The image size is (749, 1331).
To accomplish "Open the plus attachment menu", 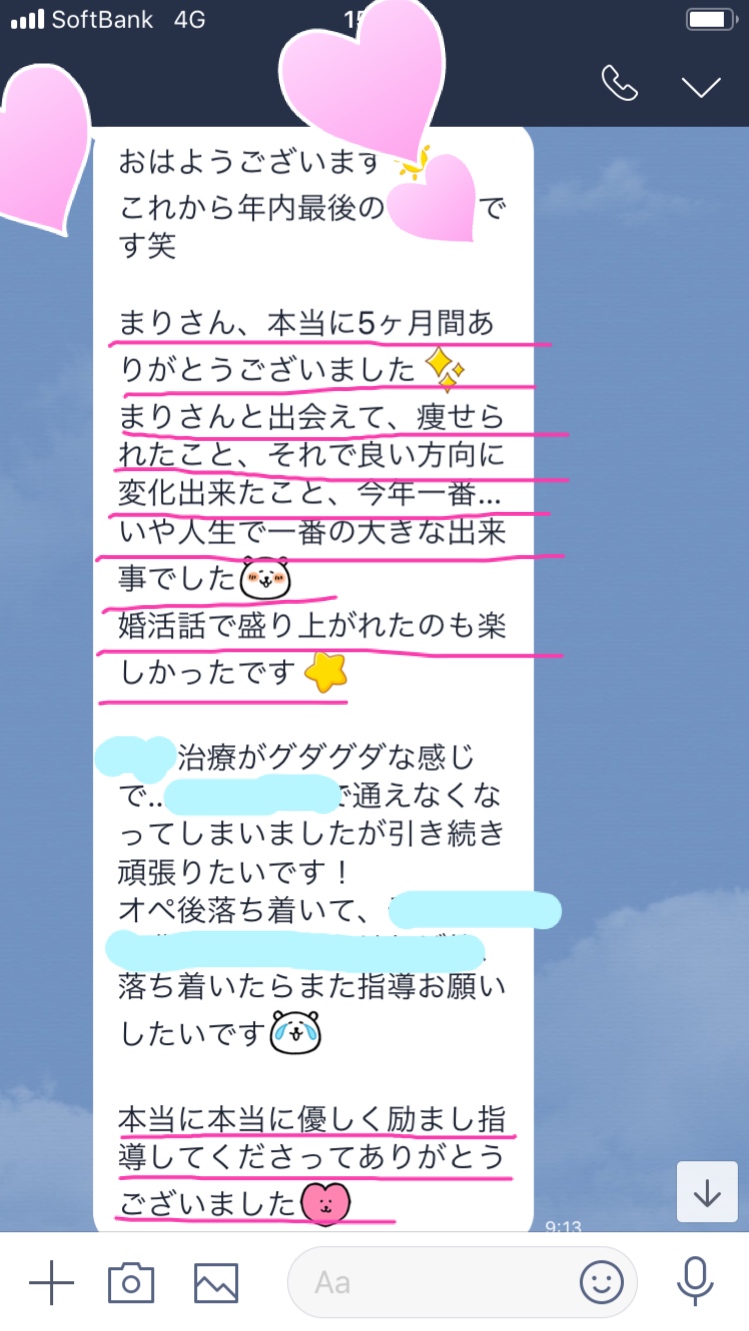I will 51,1282.
